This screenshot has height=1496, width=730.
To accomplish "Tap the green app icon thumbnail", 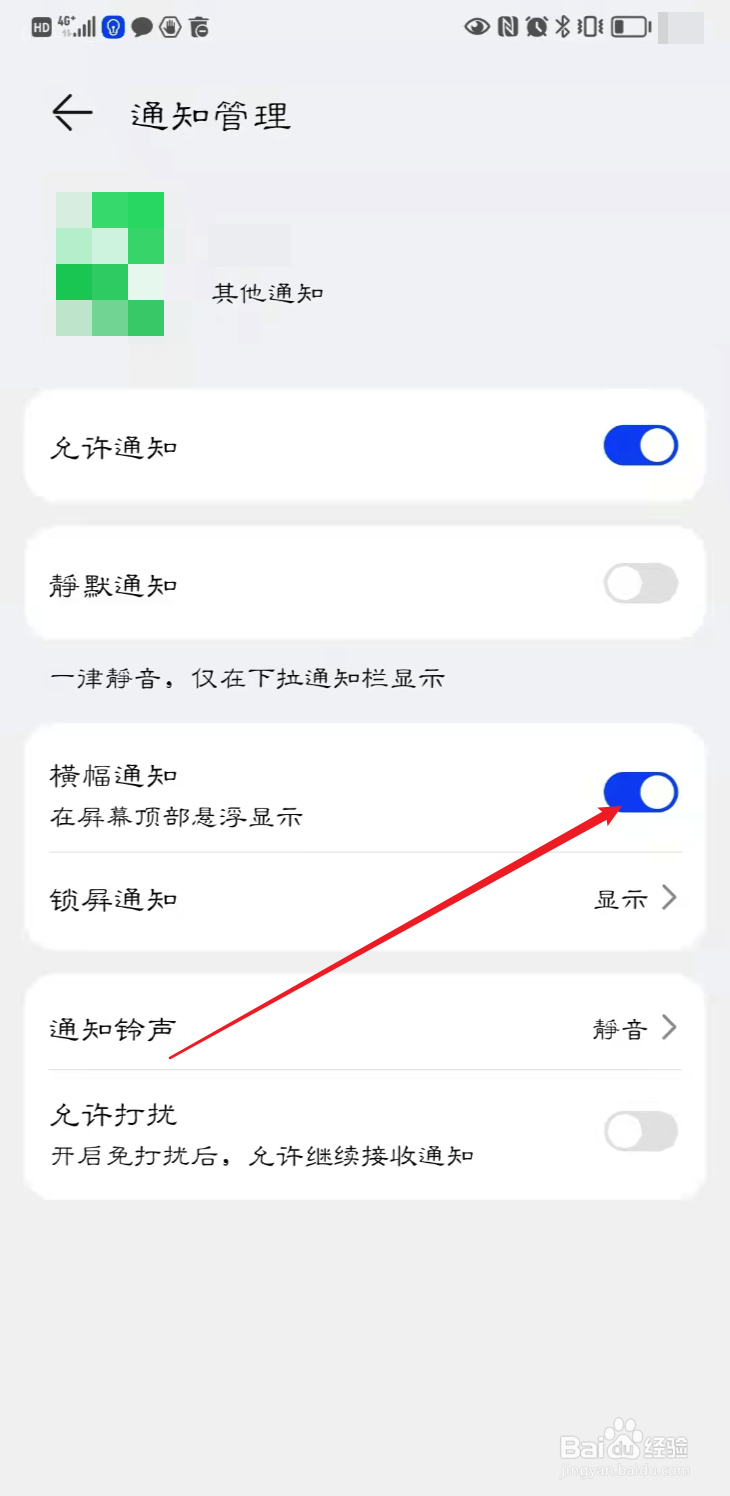I will pyautogui.click(x=110, y=262).
